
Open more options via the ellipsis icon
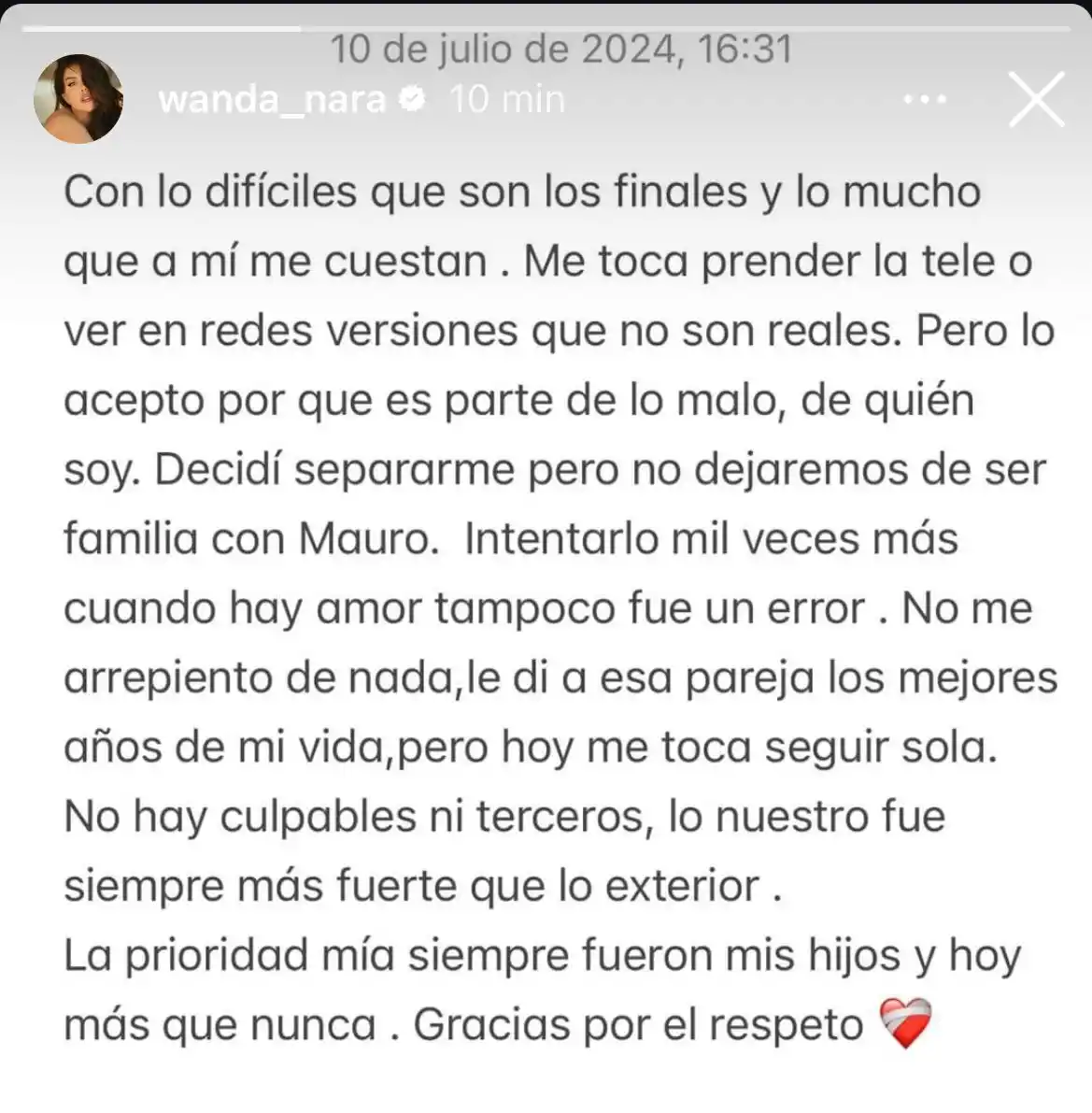925,98
